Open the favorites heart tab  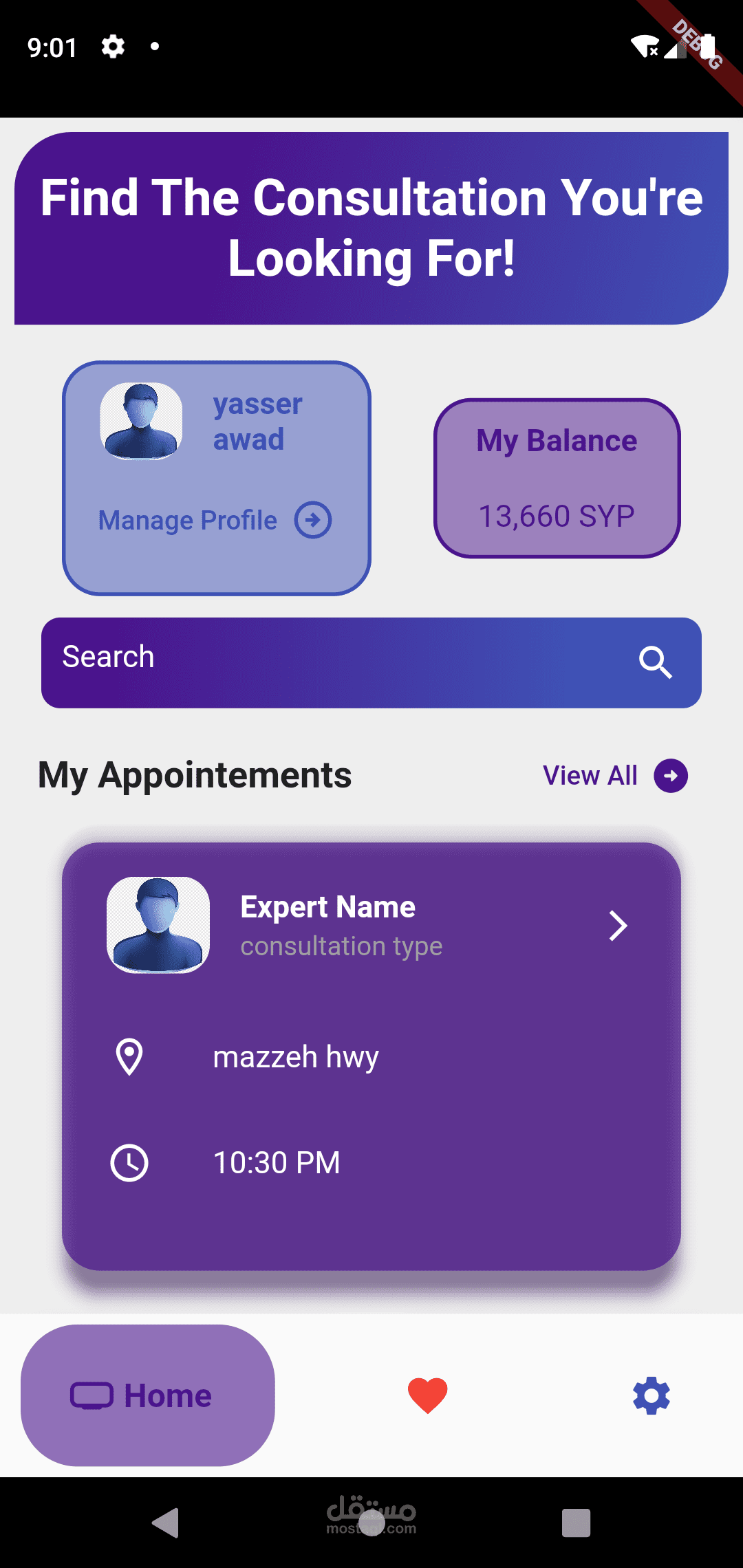click(427, 1395)
